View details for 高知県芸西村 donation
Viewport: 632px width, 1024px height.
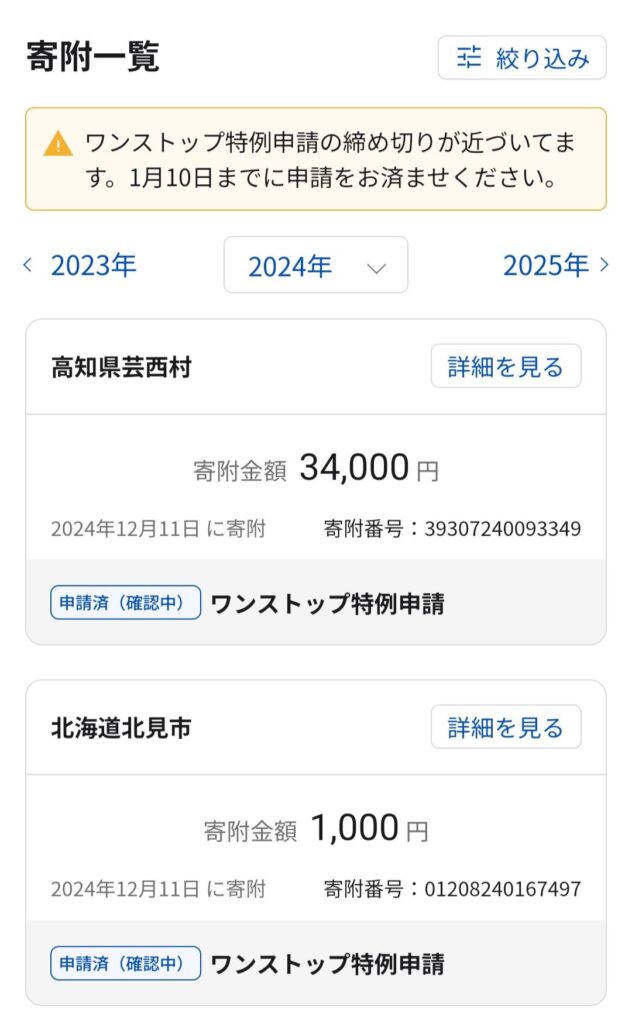pos(505,367)
